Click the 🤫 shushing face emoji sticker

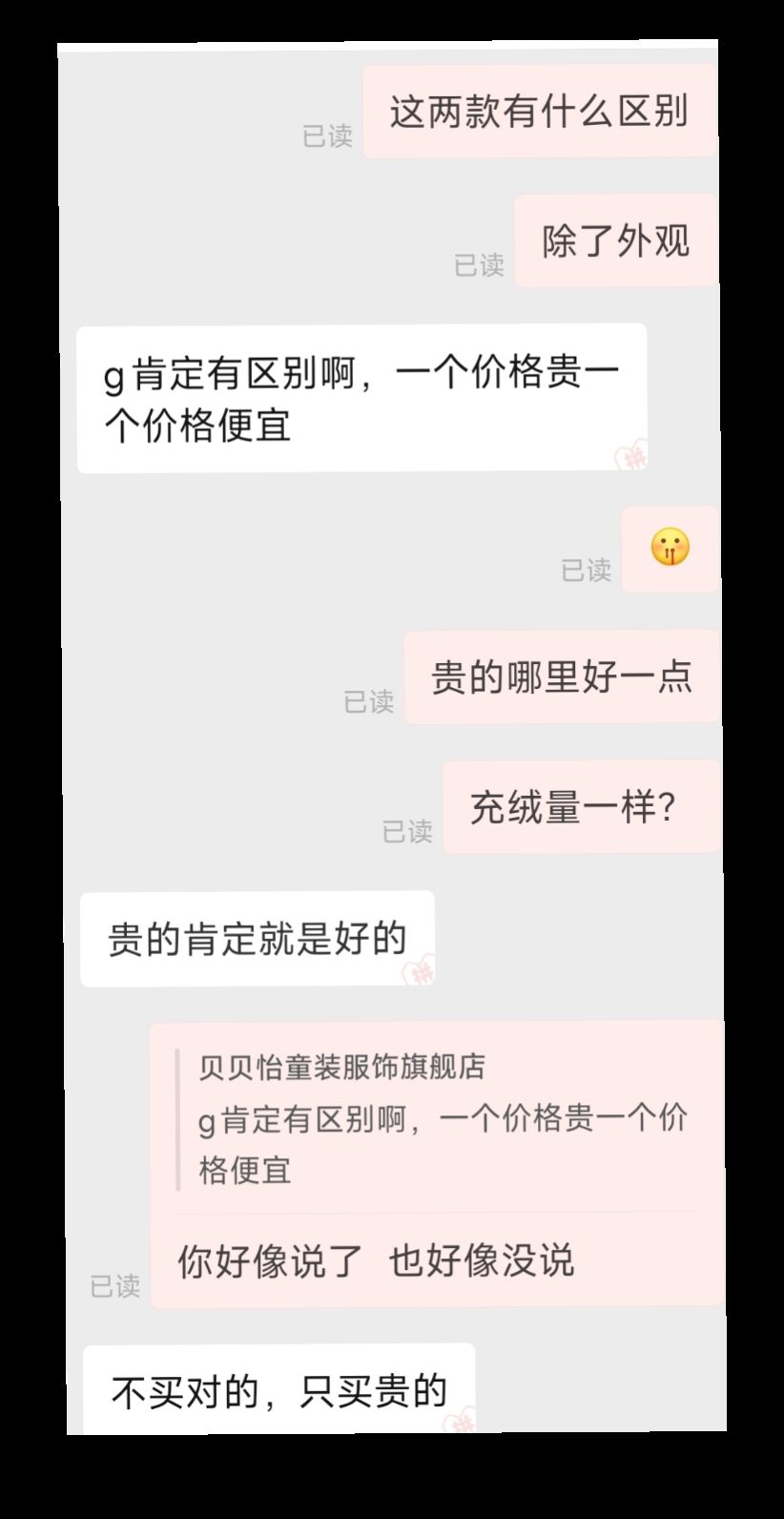(670, 549)
